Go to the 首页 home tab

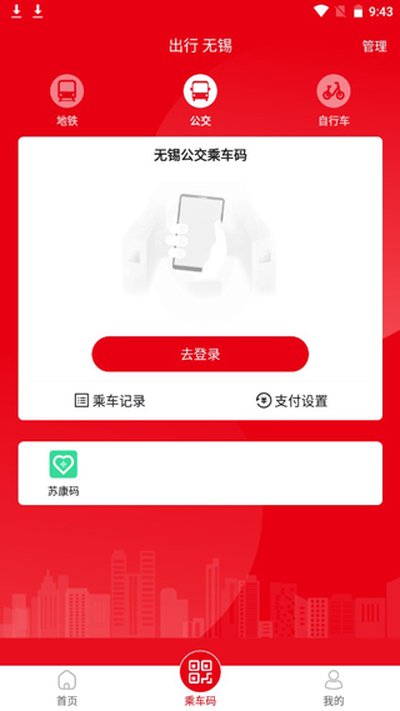tap(67, 688)
